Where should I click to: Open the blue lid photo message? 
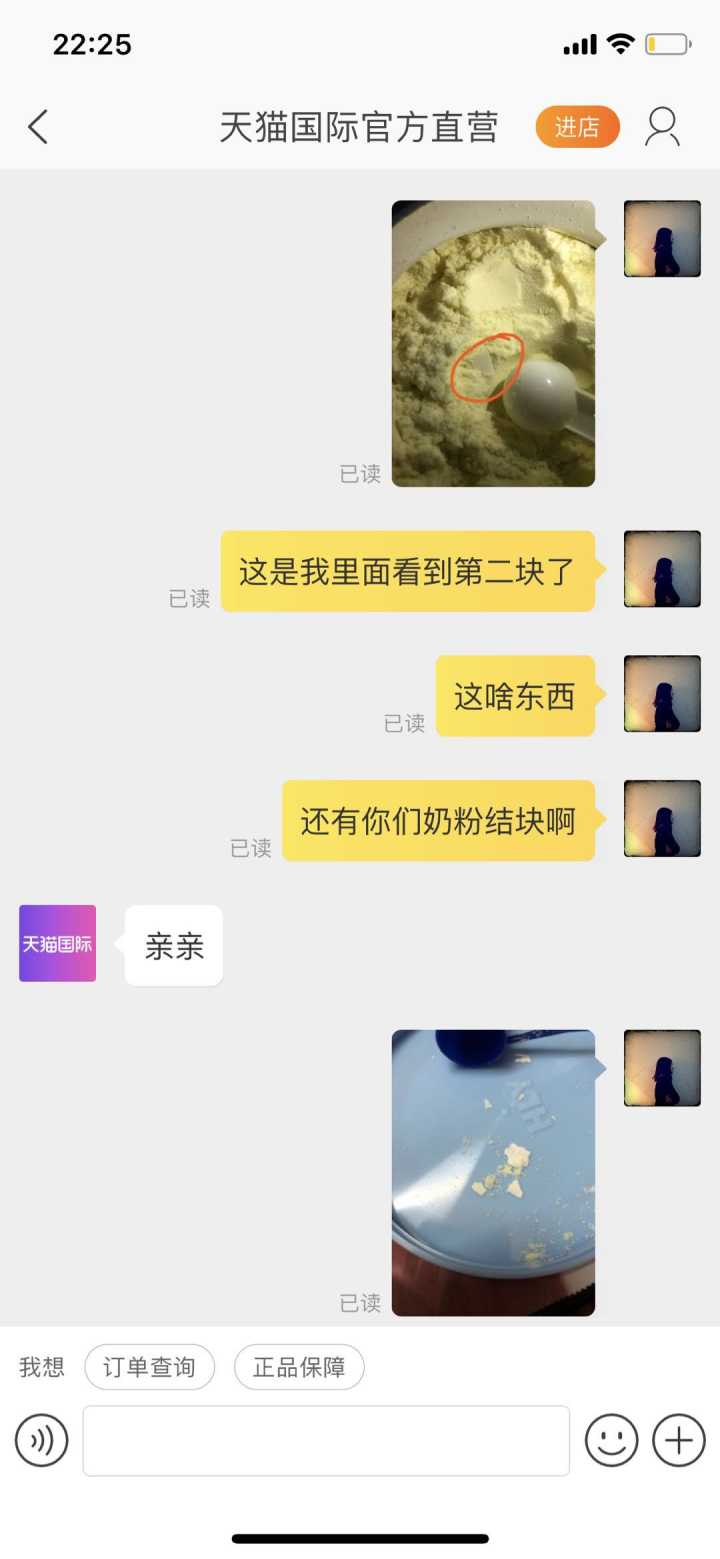tap(493, 1173)
